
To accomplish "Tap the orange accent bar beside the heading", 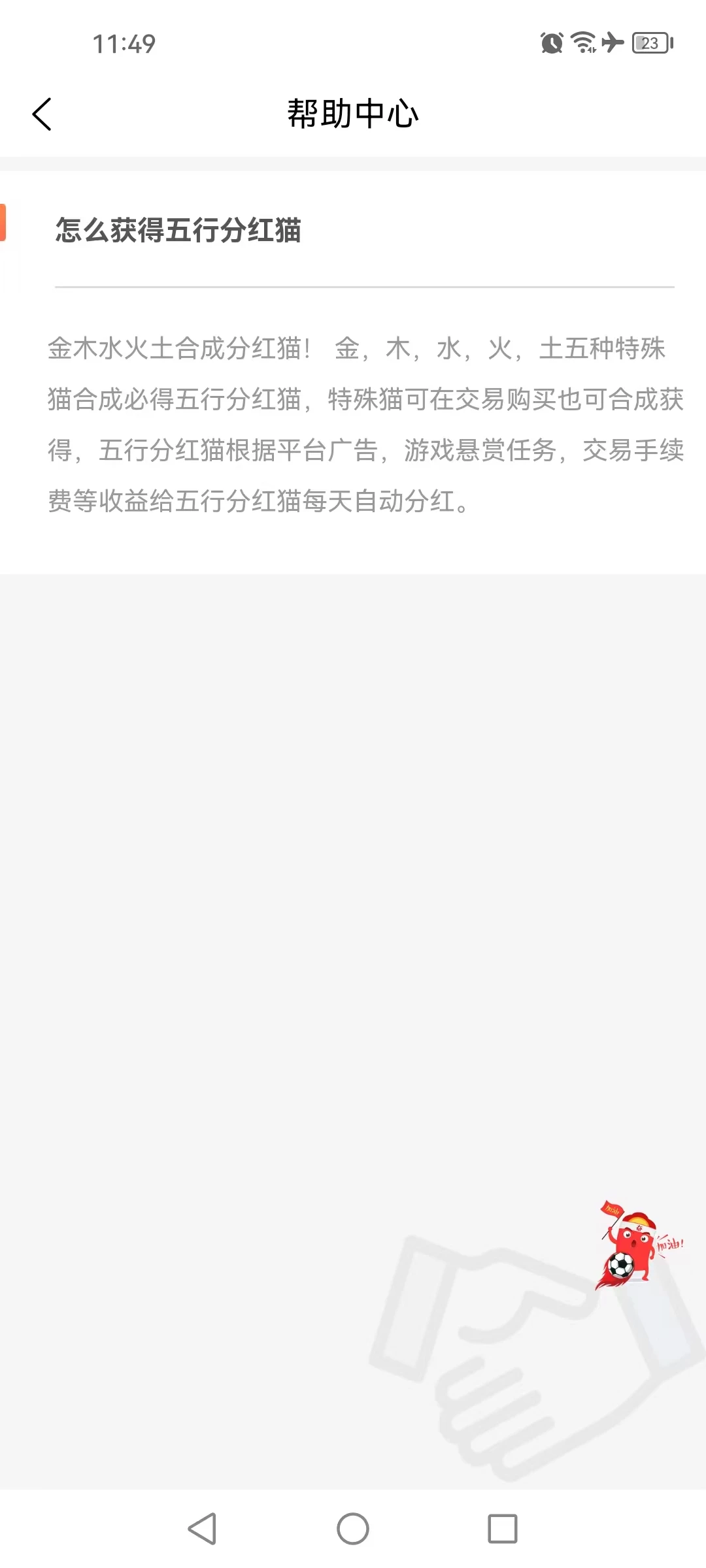I will pos(3,222).
